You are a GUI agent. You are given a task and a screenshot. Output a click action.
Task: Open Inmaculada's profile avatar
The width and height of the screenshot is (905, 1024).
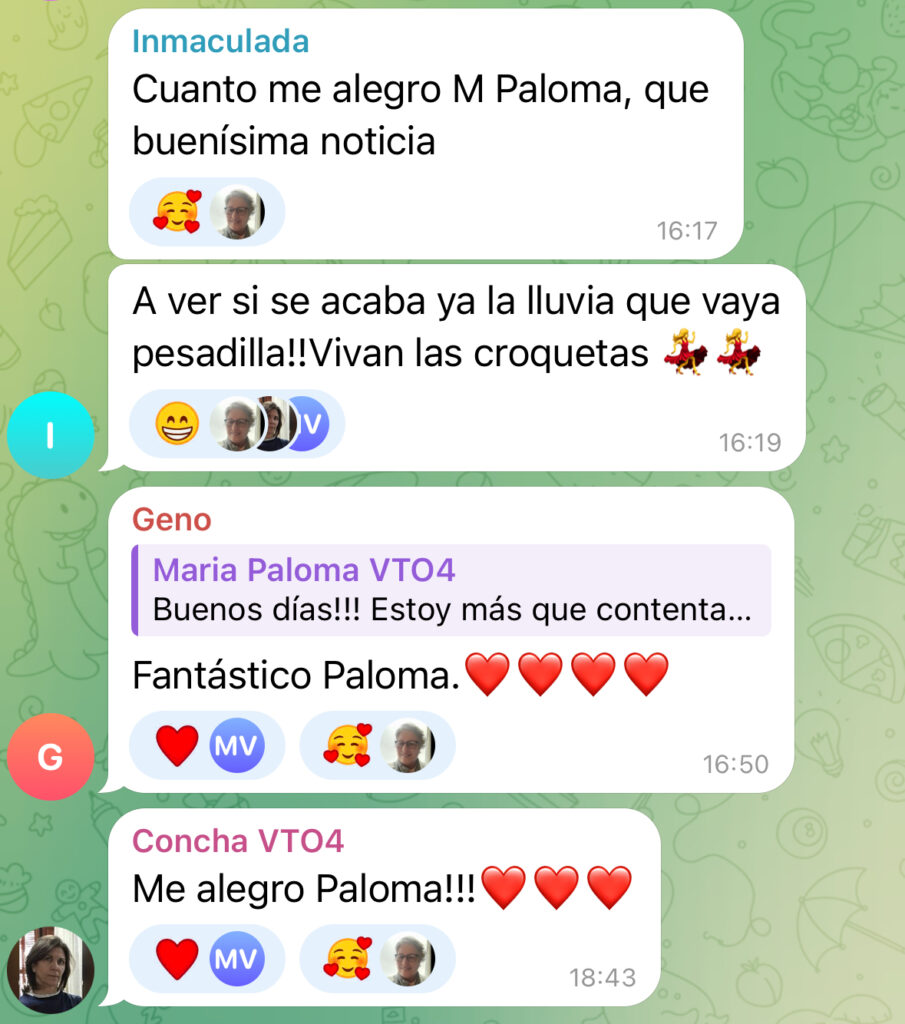point(50,435)
